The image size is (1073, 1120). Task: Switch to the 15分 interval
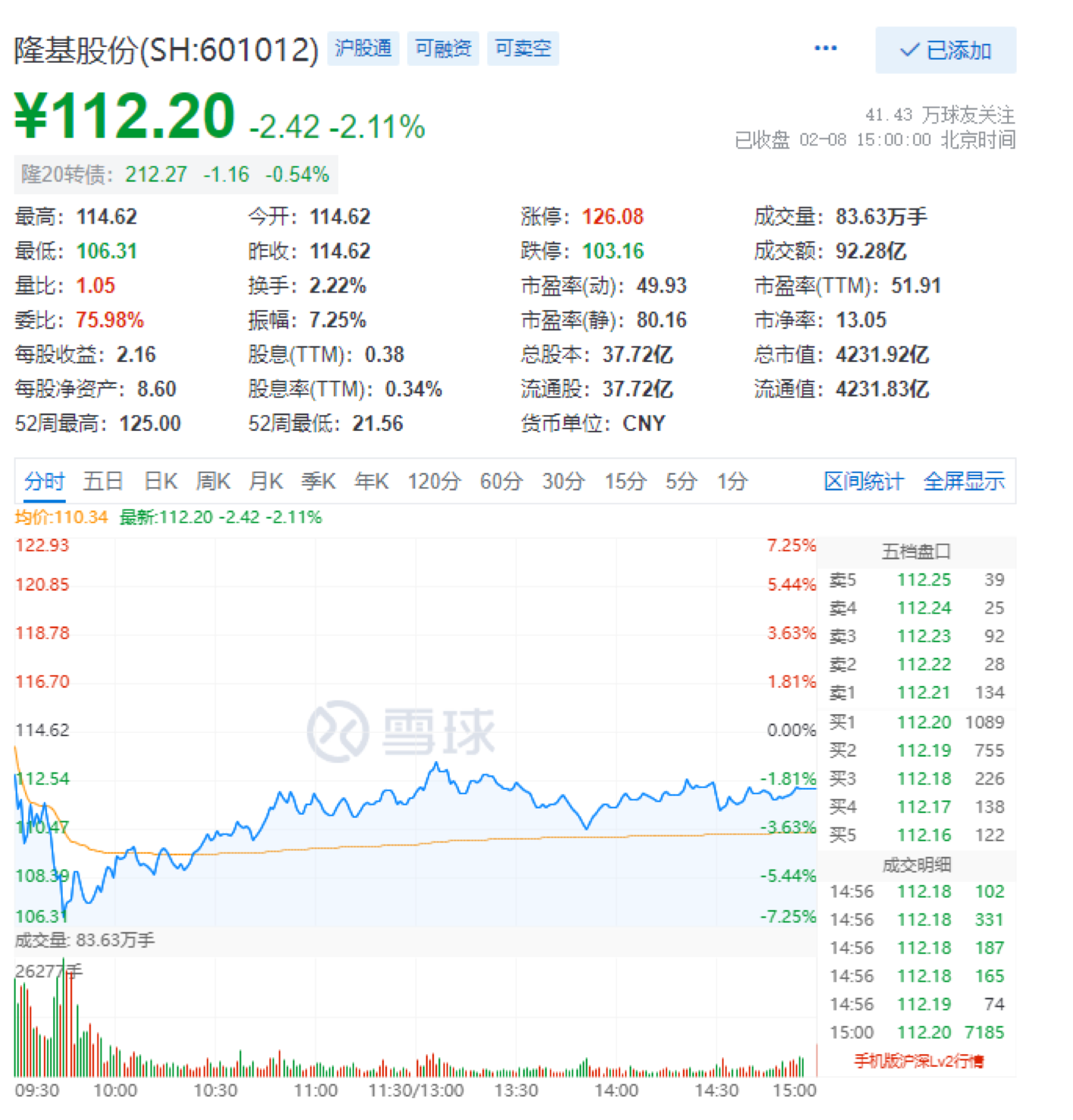click(x=625, y=481)
